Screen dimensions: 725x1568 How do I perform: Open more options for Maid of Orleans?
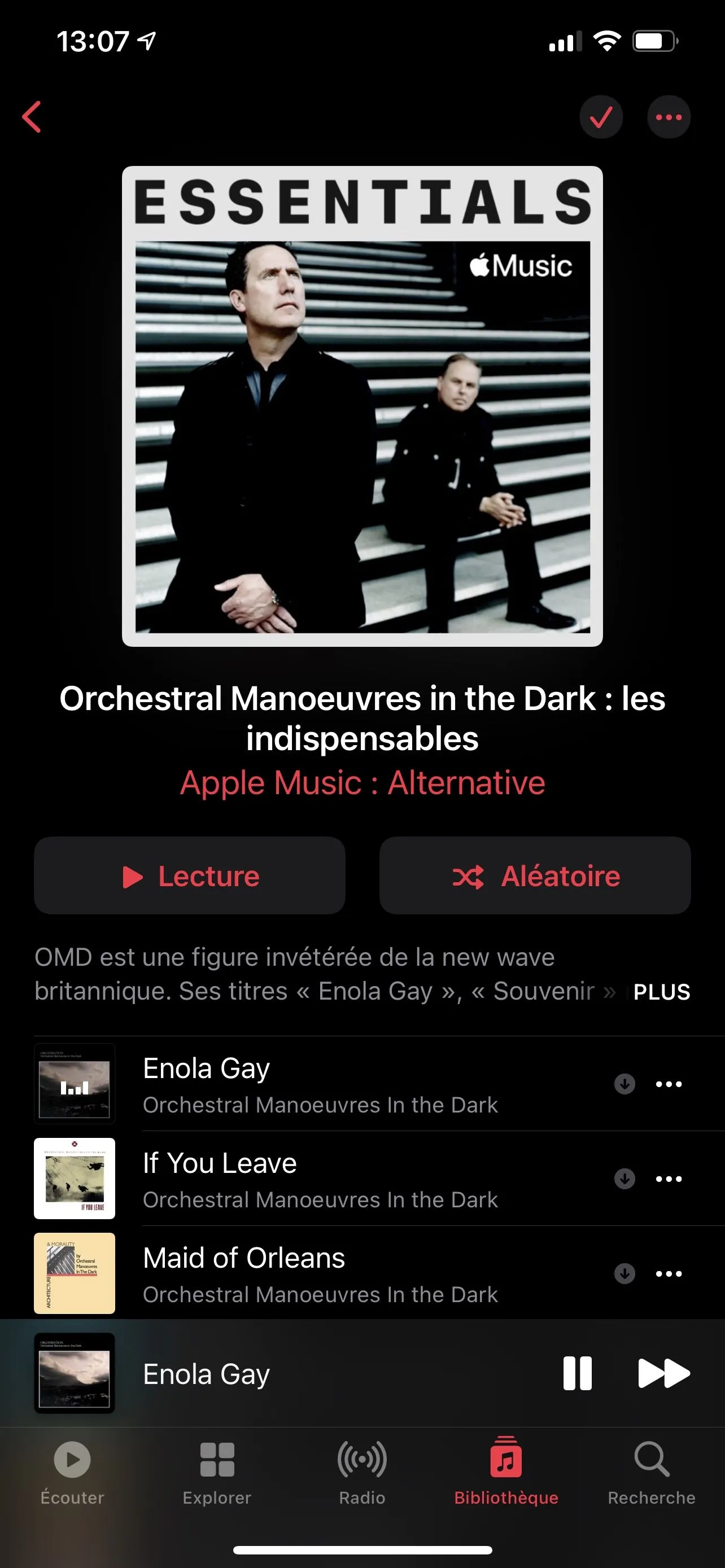669,1273
